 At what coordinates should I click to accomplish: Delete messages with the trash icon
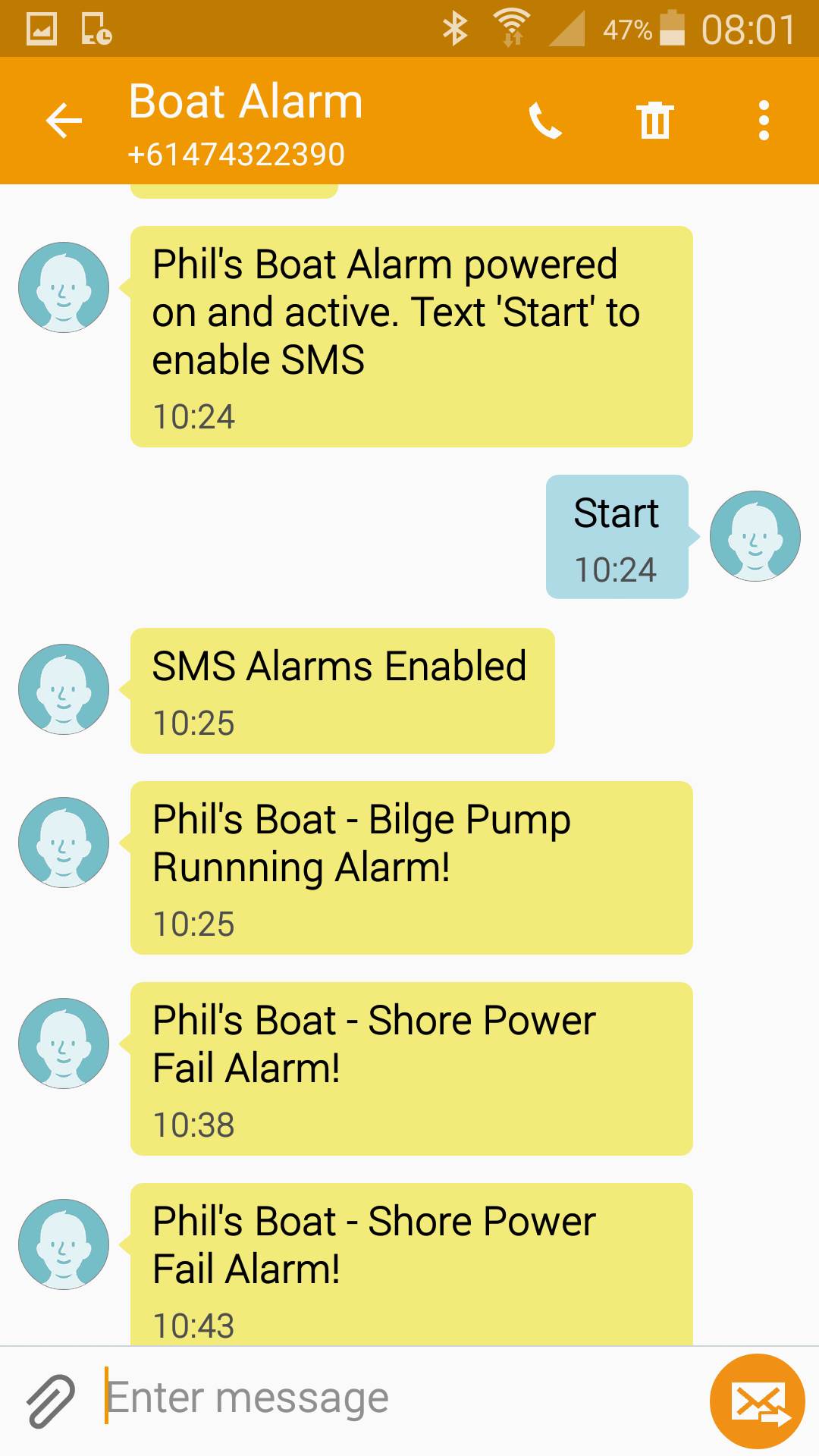[654, 121]
